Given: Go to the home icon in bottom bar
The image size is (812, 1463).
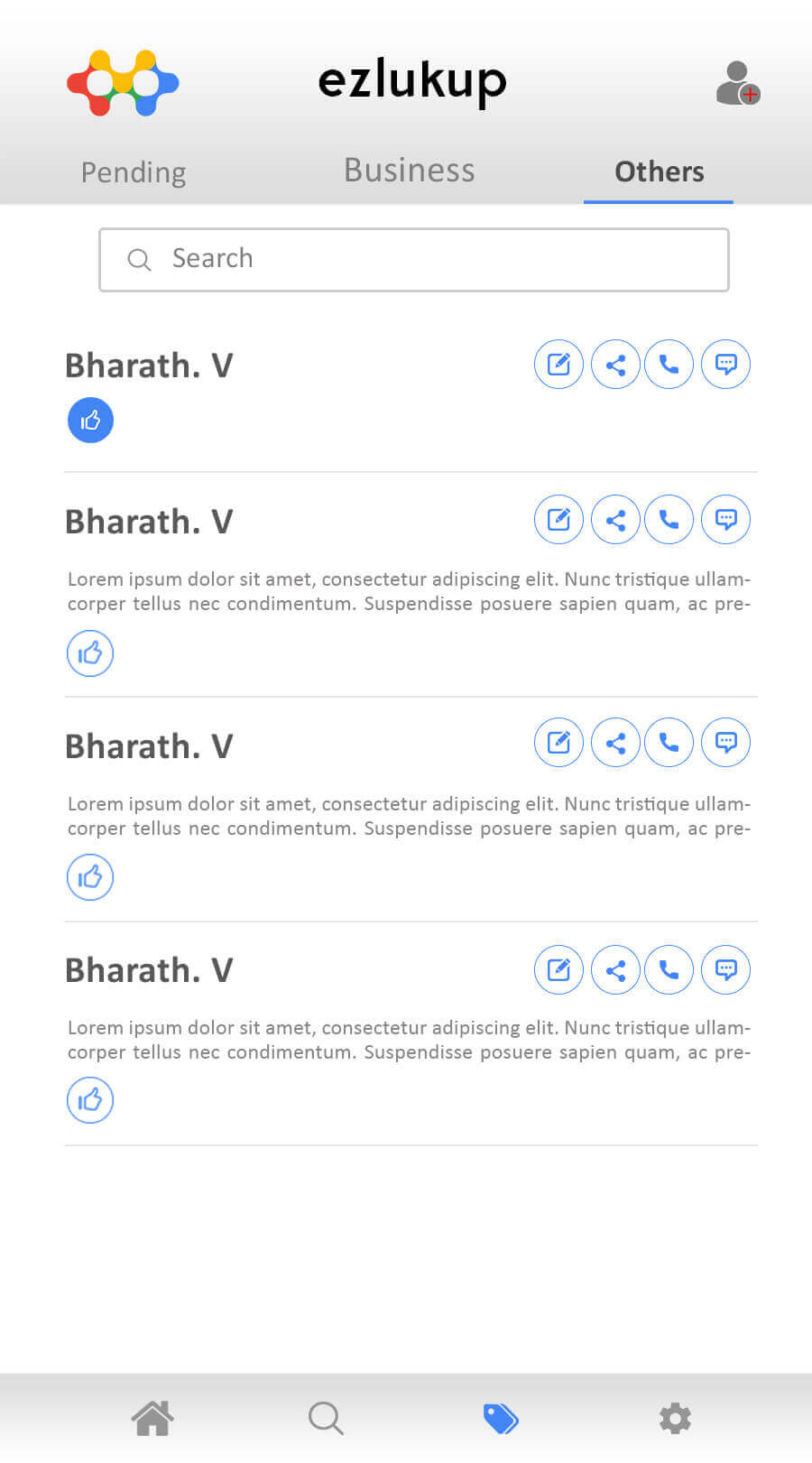Looking at the screenshot, I should 152,1418.
